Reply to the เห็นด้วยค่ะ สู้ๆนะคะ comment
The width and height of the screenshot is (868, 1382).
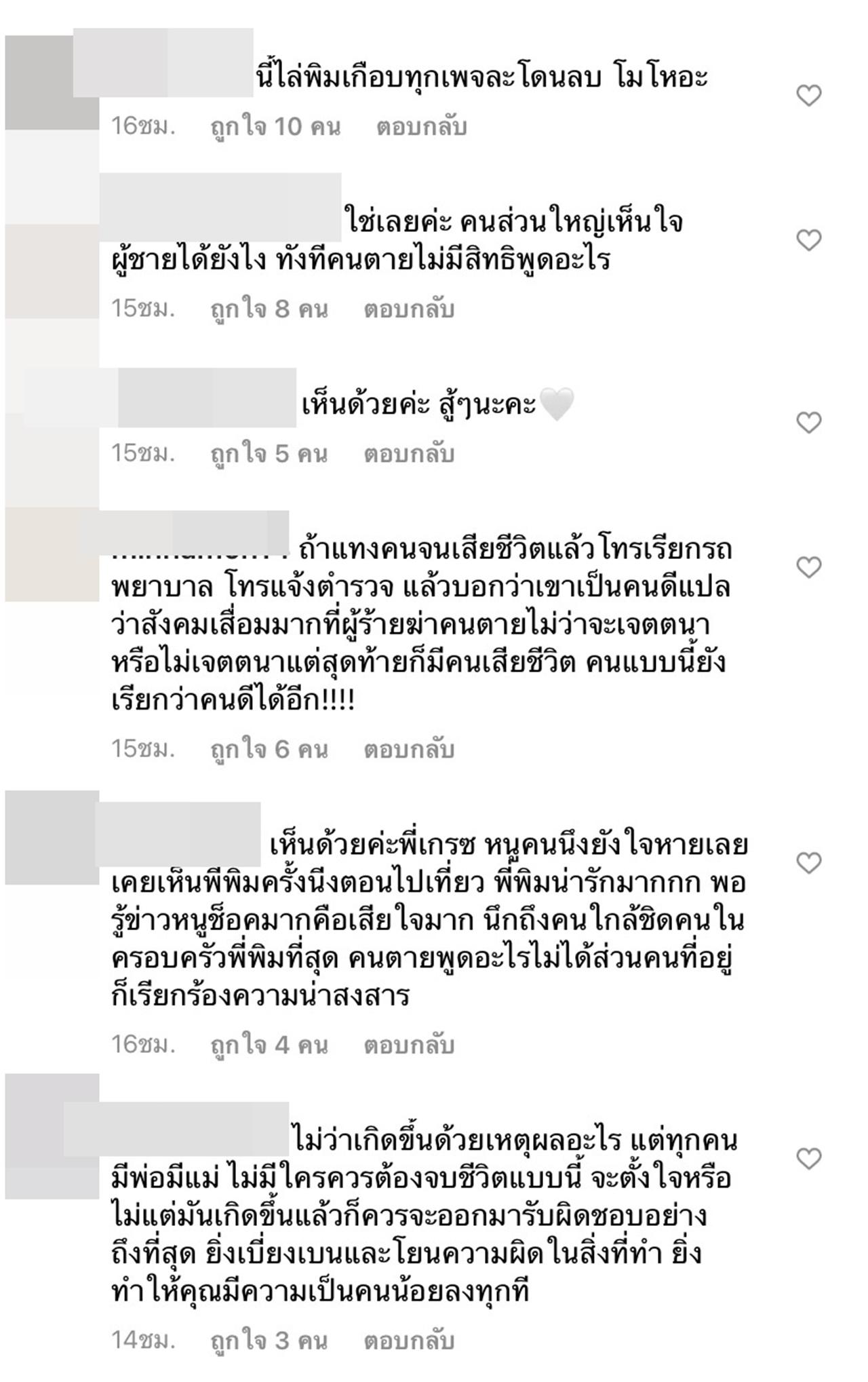pos(408,453)
